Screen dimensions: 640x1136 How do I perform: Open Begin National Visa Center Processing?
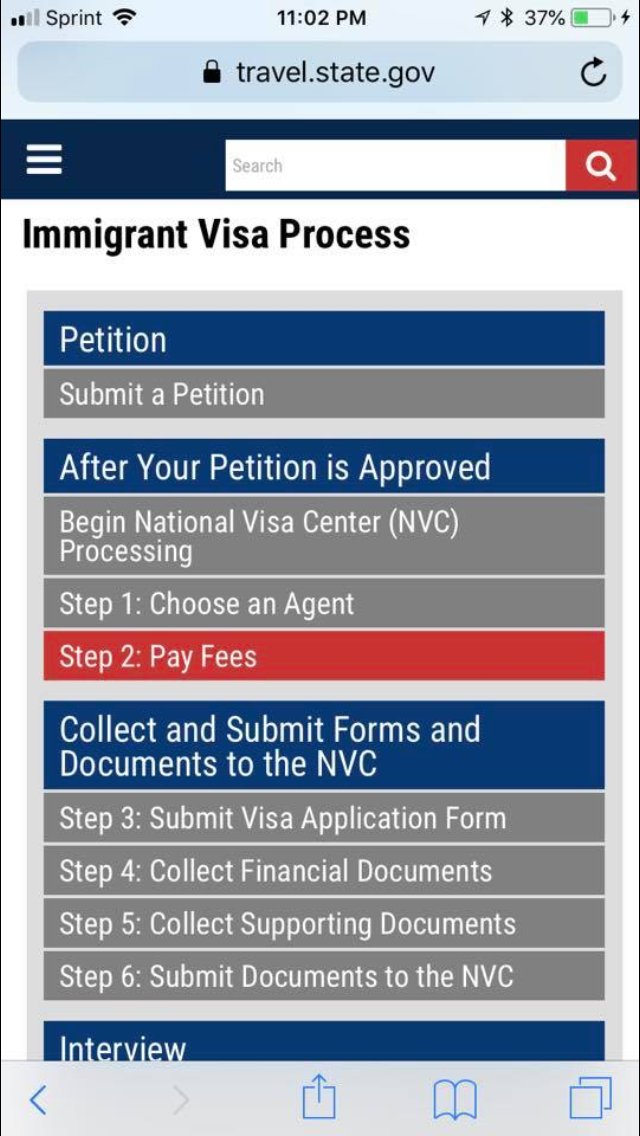[324, 535]
